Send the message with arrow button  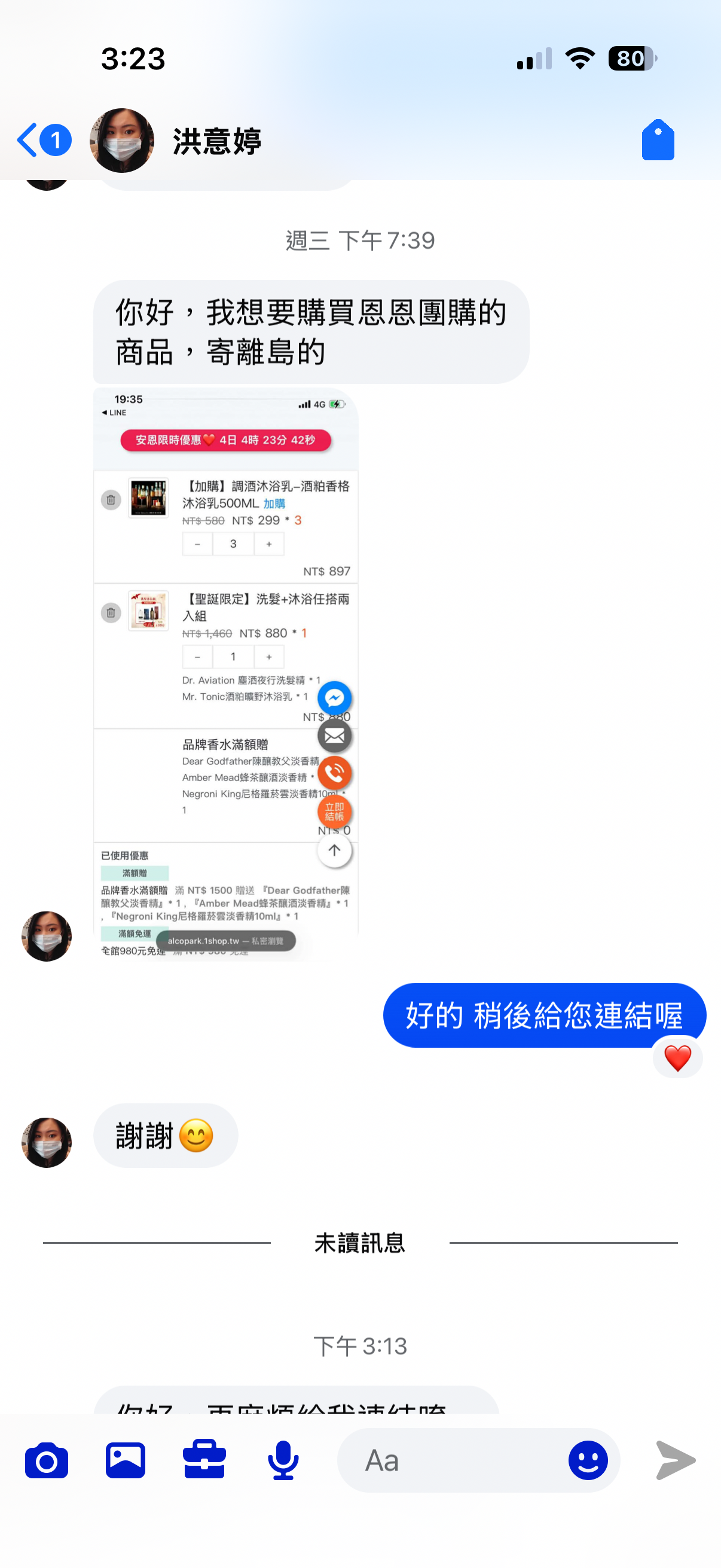point(676,1460)
